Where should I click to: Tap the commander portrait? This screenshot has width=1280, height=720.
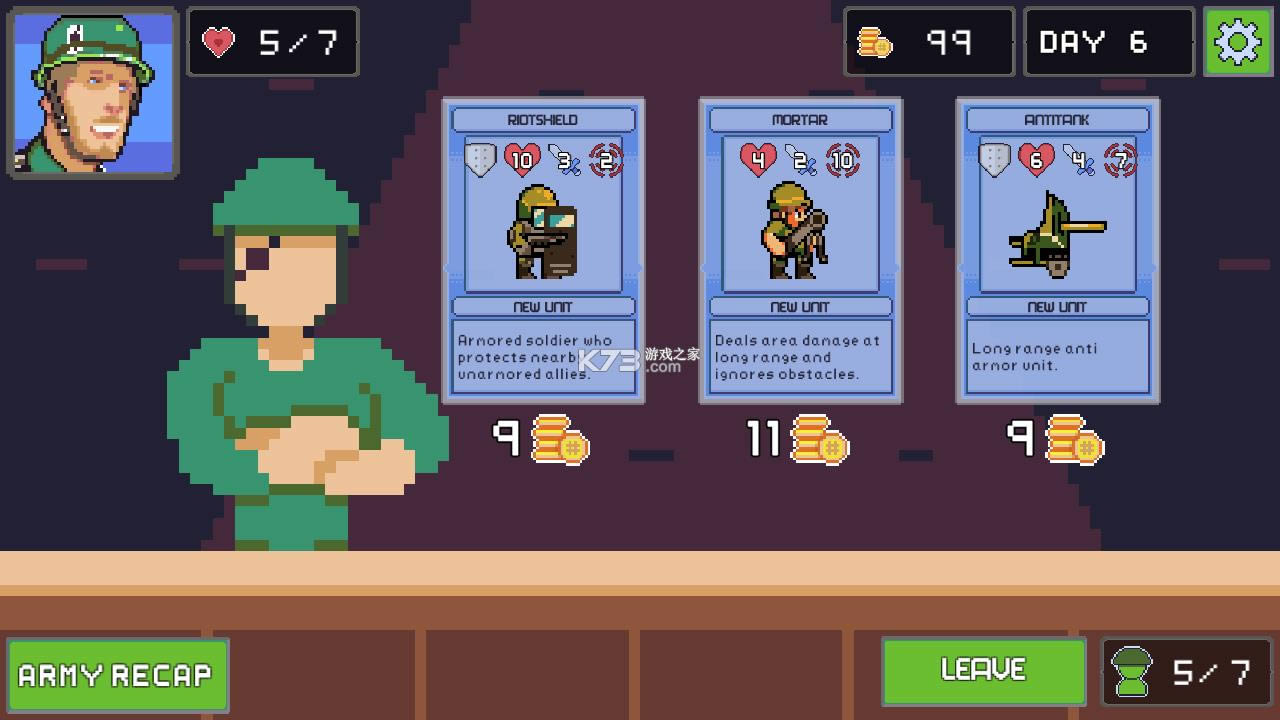click(x=92, y=93)
